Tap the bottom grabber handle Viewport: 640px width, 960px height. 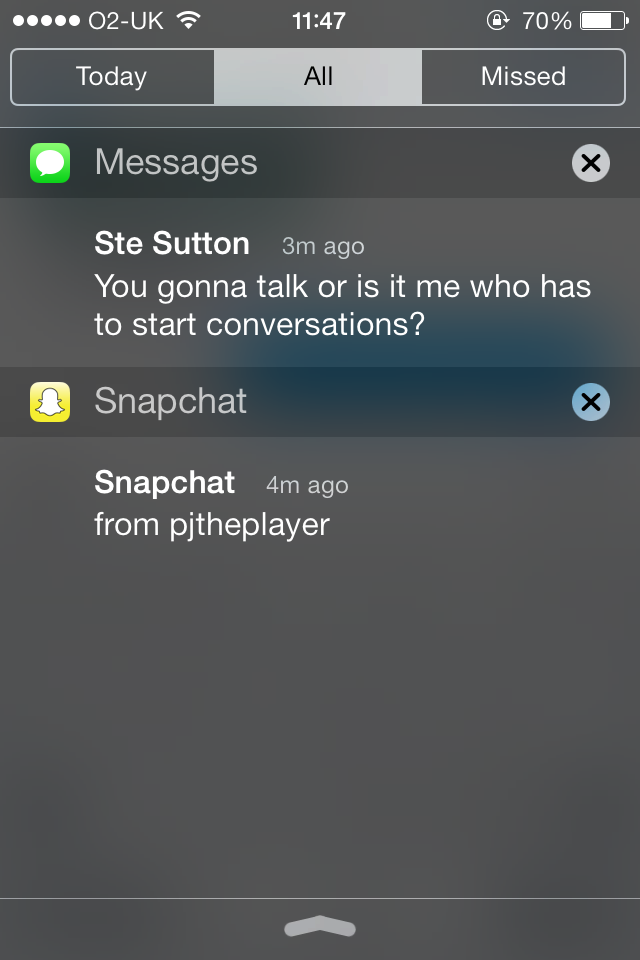tap(320, 928)
